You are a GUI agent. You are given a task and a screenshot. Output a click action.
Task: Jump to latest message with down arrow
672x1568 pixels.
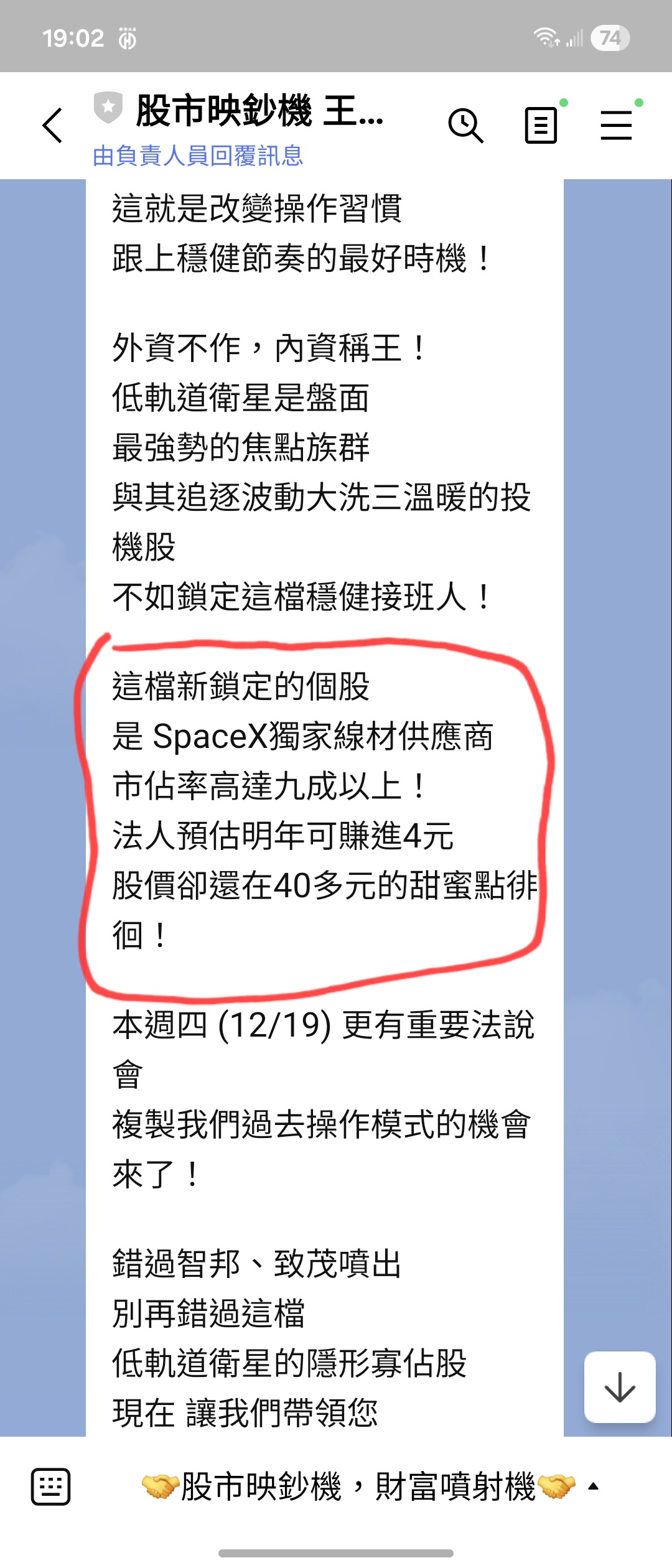click(x=620, y=1387)
